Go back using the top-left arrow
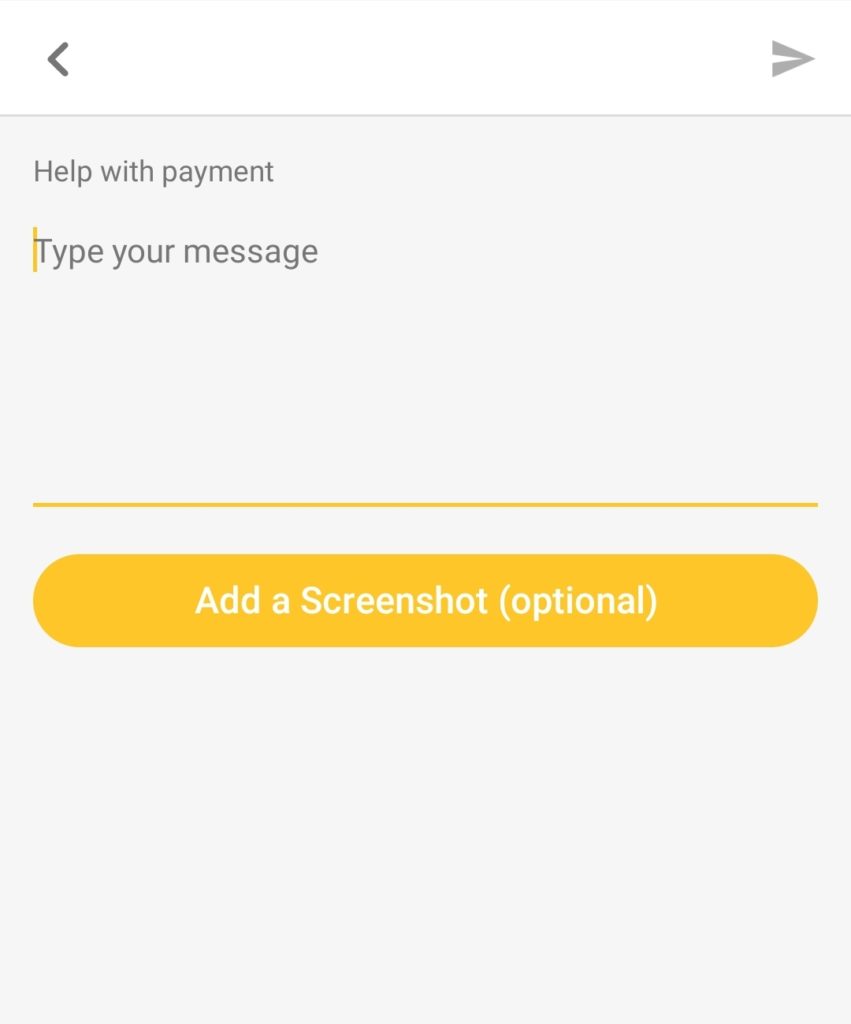This screenshot has height=1024, width=851. pyautogui.click(x=58, y=59)
